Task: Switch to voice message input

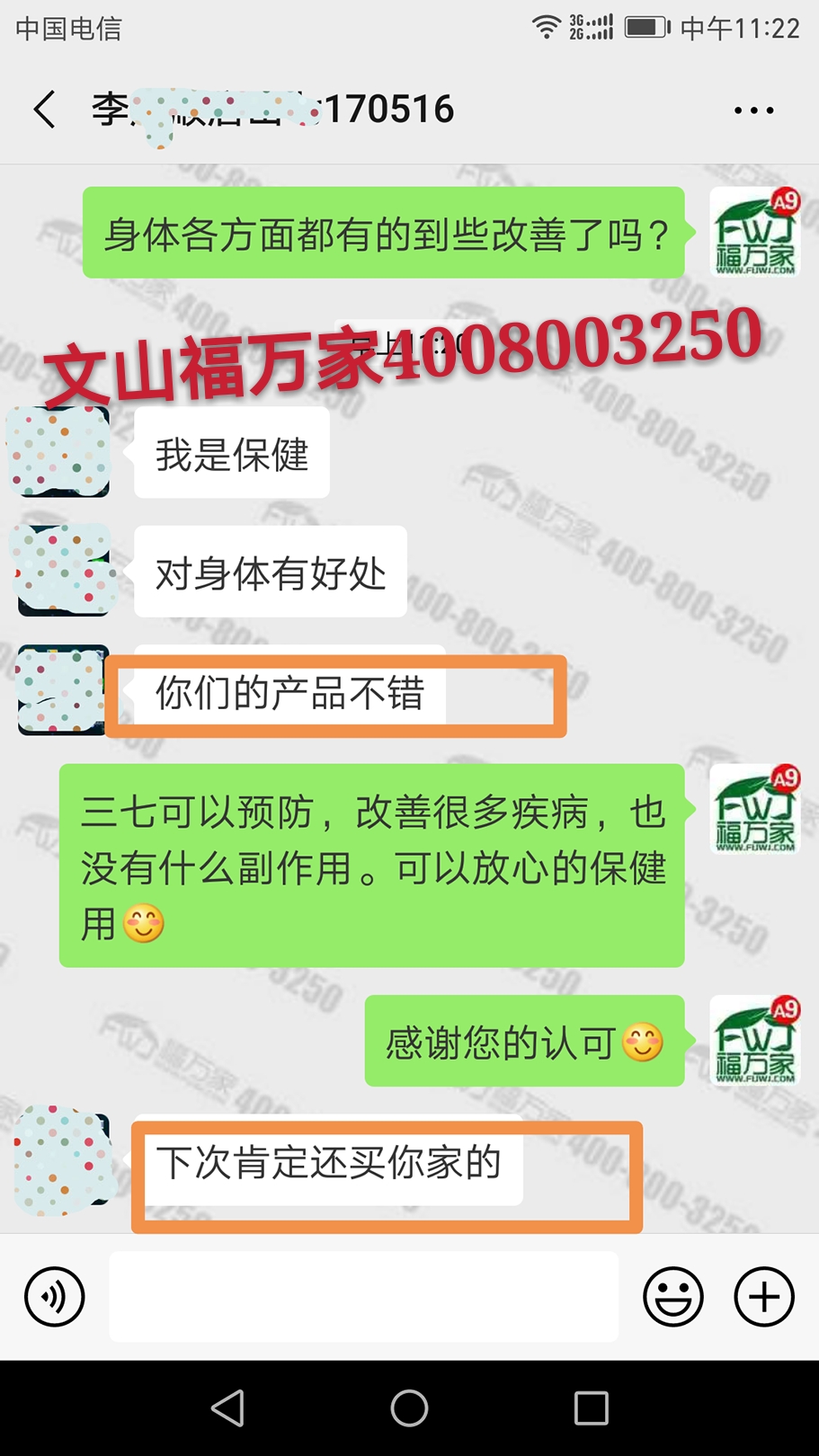Action: [55, 1297]
